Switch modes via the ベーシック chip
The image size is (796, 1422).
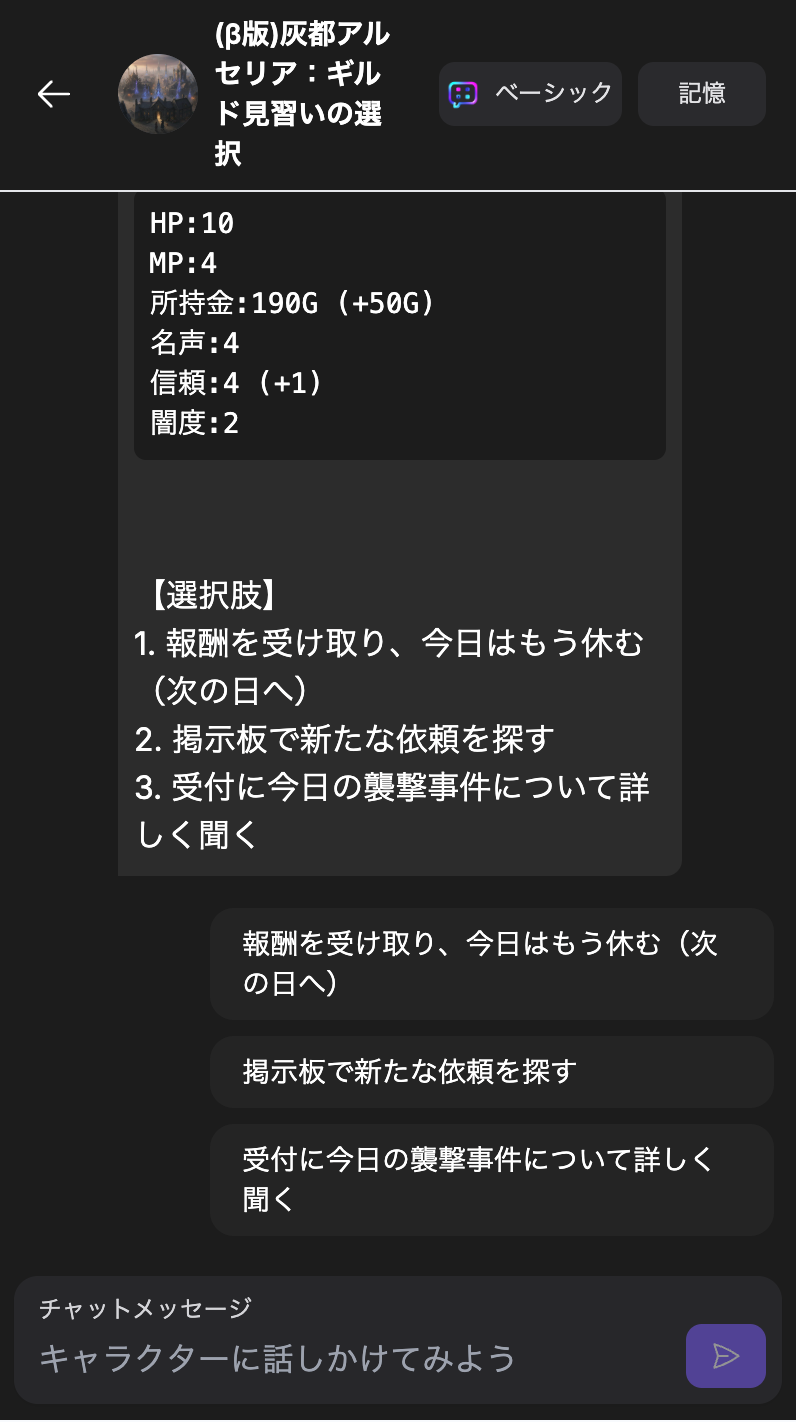[x=530, y=93]
